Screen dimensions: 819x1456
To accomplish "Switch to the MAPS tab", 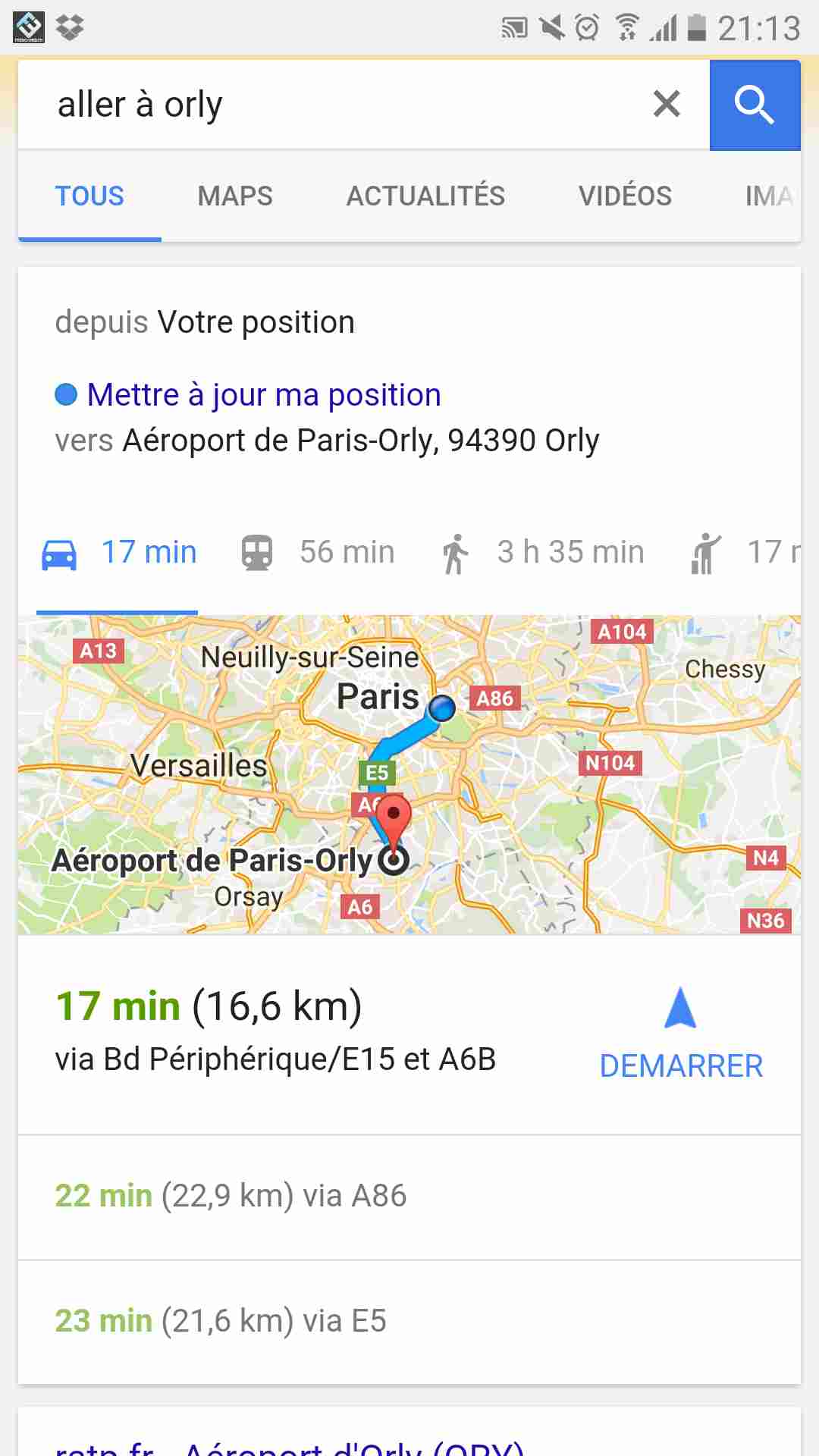I will click(235, 196).
